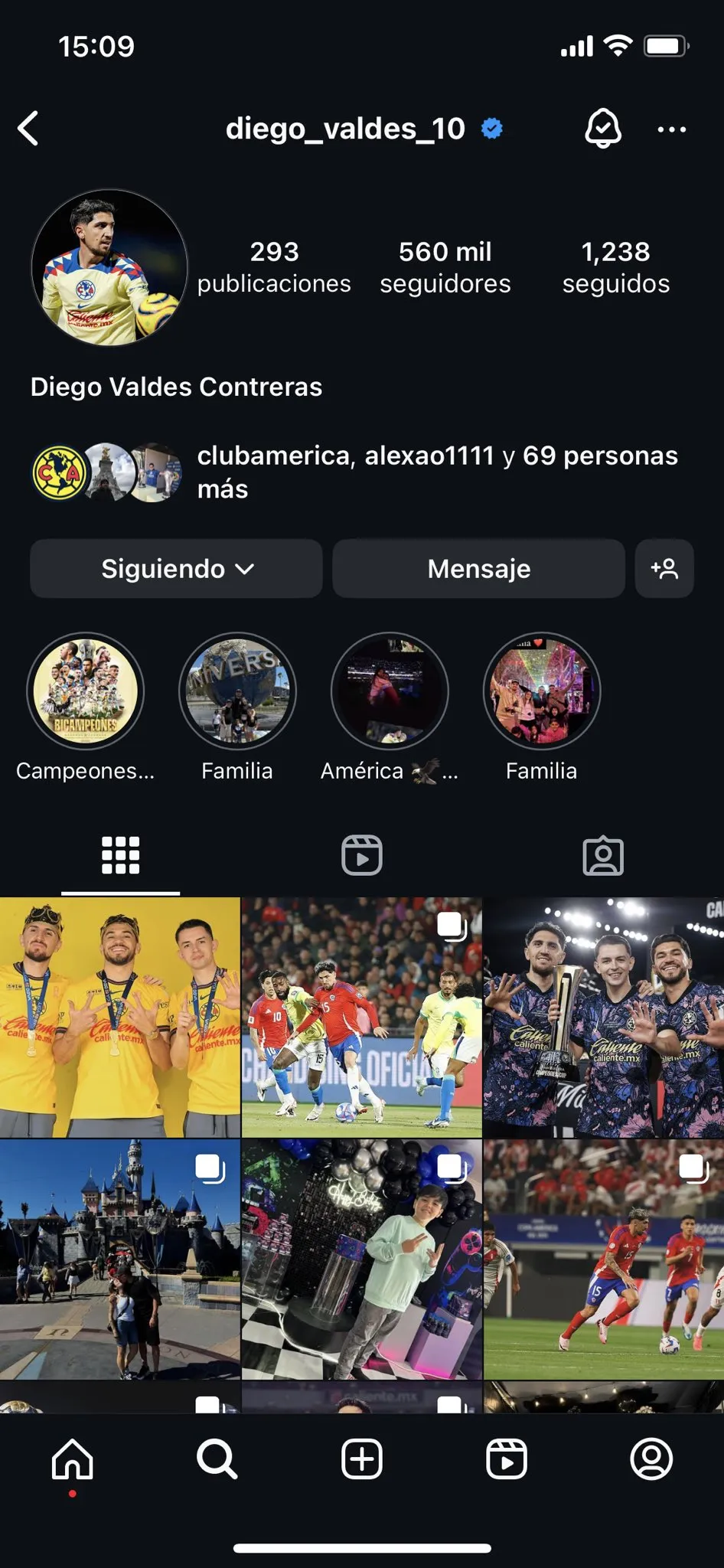Tap the Mensaje button
Screen dimensions: 724x1568
(x=478, y=569)
